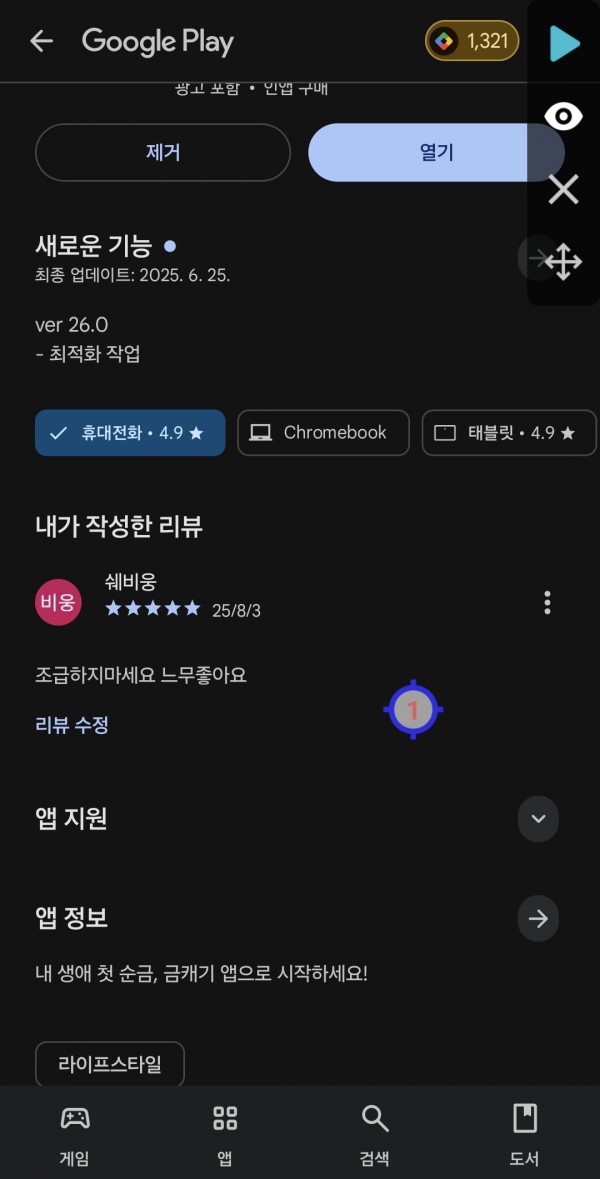Go back using the arrow icon
Screen dimensions: 600x1179
(x=41, y=41)
